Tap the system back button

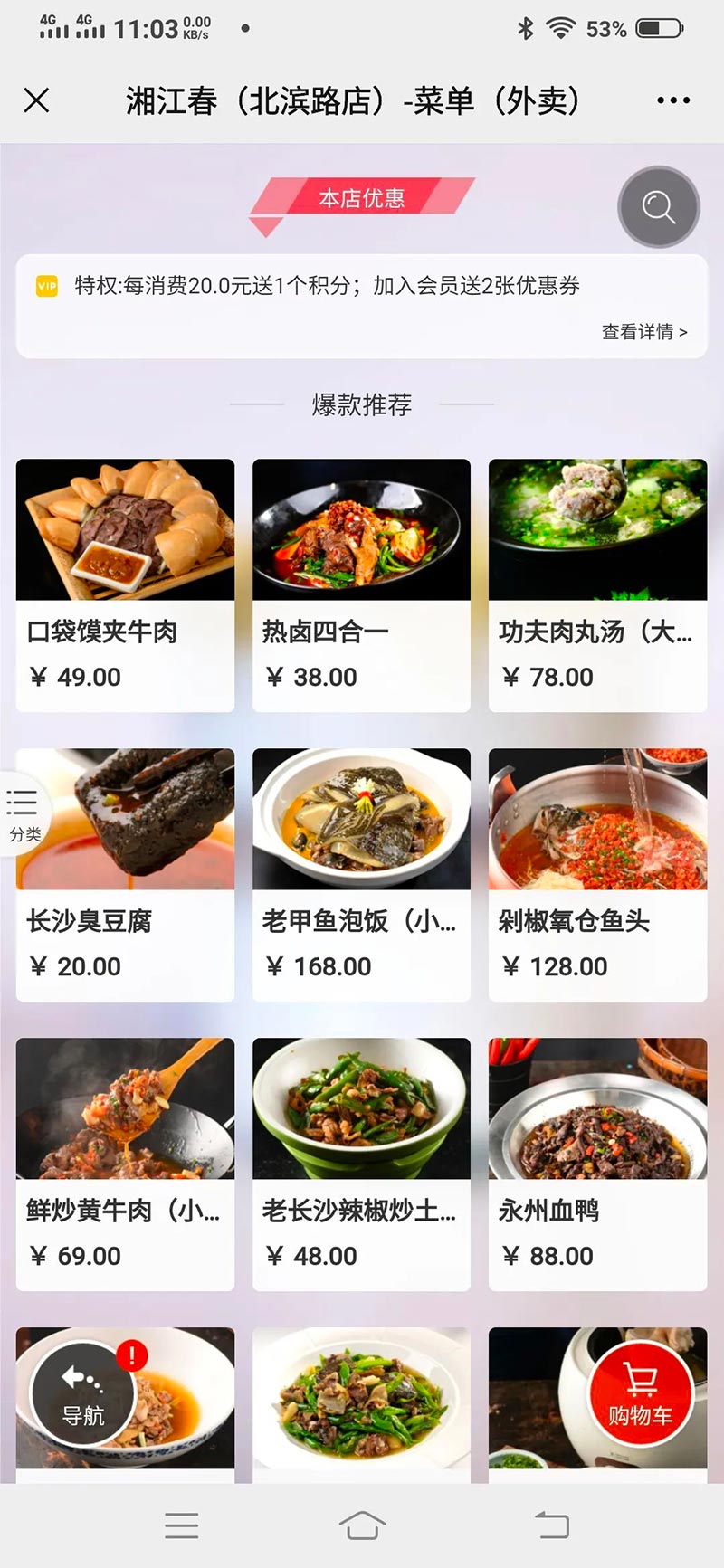[551, 1525]
